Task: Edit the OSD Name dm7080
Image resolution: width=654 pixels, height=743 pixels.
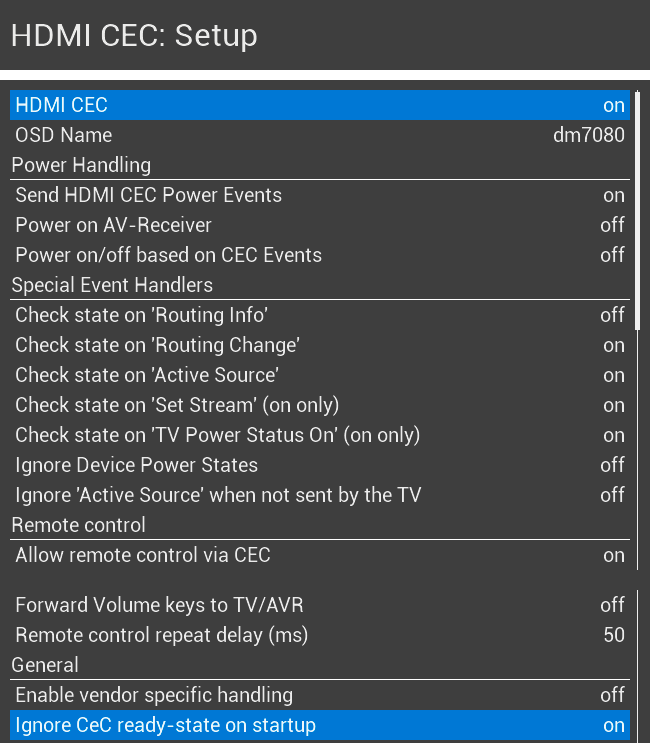Action: [320, 135]
